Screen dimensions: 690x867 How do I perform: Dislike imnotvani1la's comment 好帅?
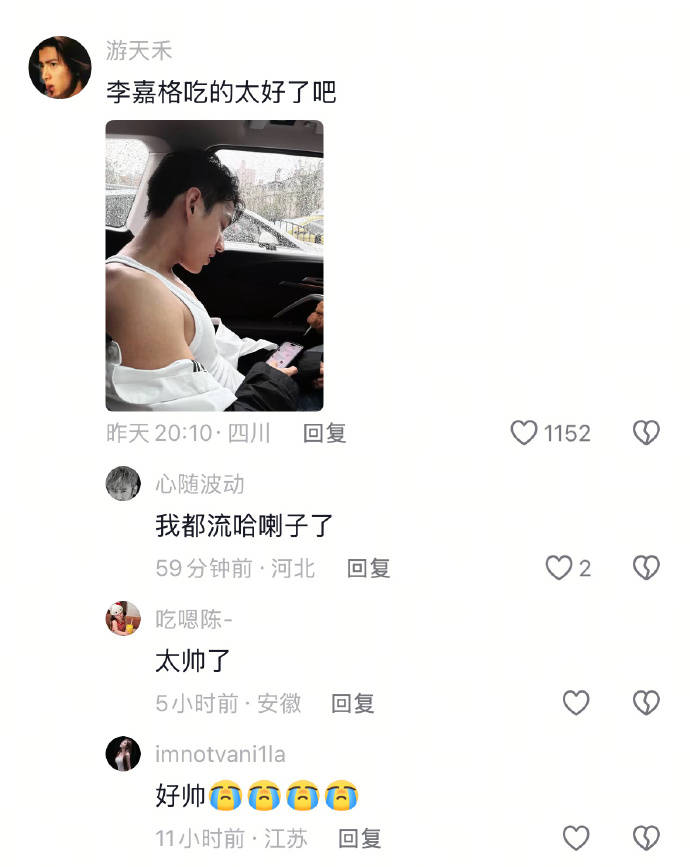coord(647,838)
